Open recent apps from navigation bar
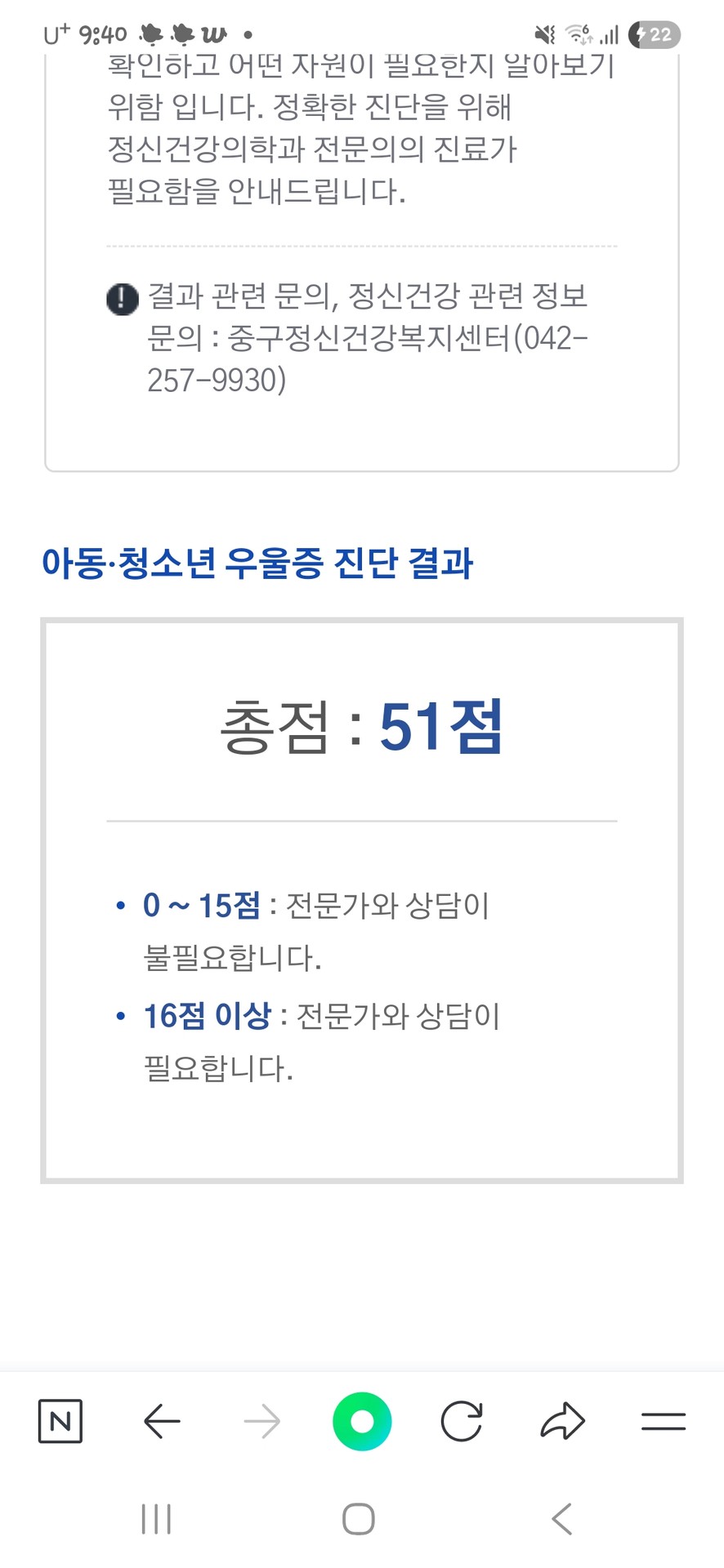Screen dimensions: 724x1568 [x=156, y=1519]
